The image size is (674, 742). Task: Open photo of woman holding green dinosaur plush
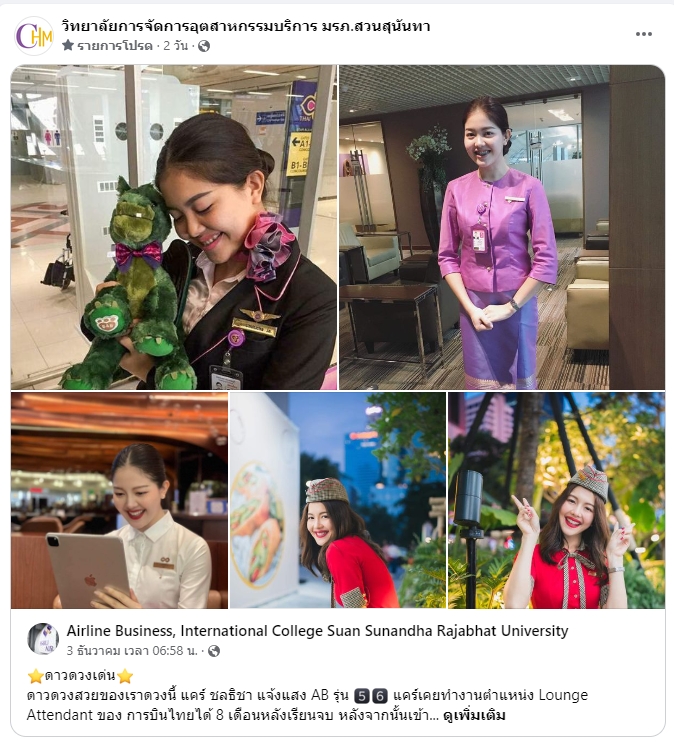(x=173, y=227)
